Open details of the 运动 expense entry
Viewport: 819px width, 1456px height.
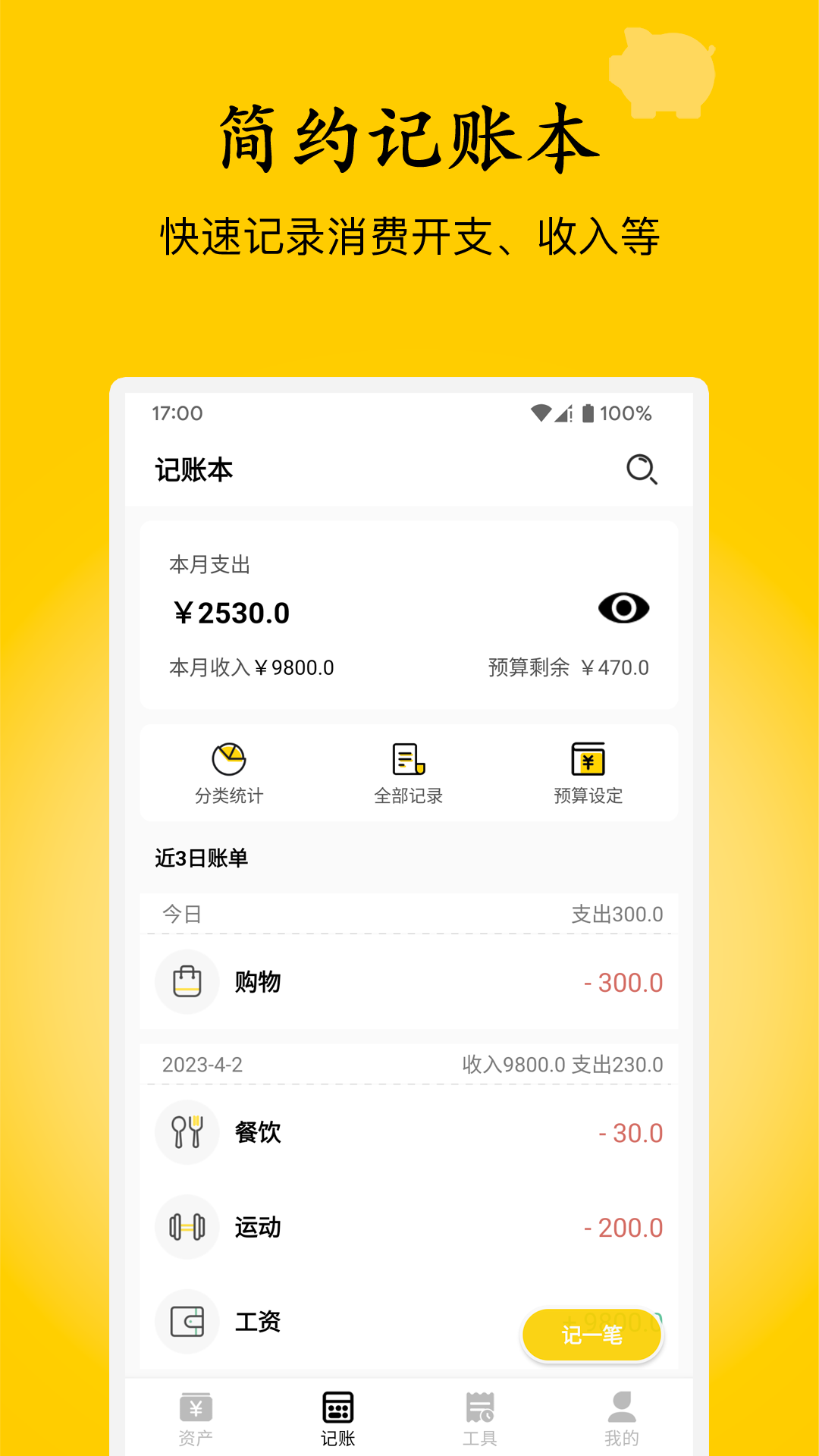pos(409,1227)
